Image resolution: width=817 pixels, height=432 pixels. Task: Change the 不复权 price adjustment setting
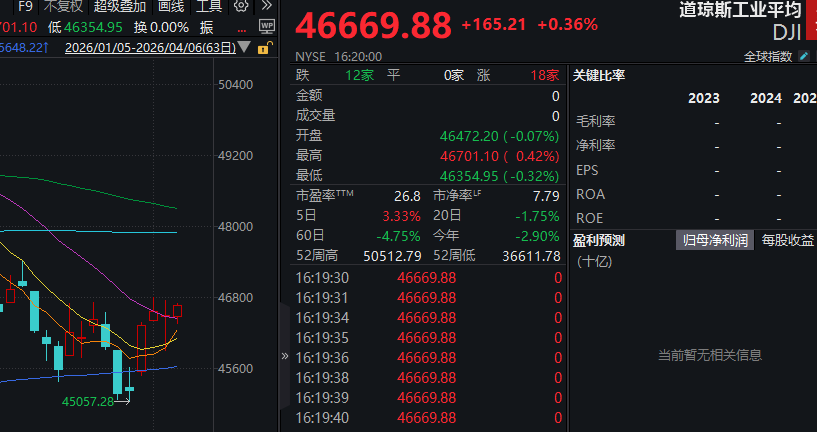(64, 5)
